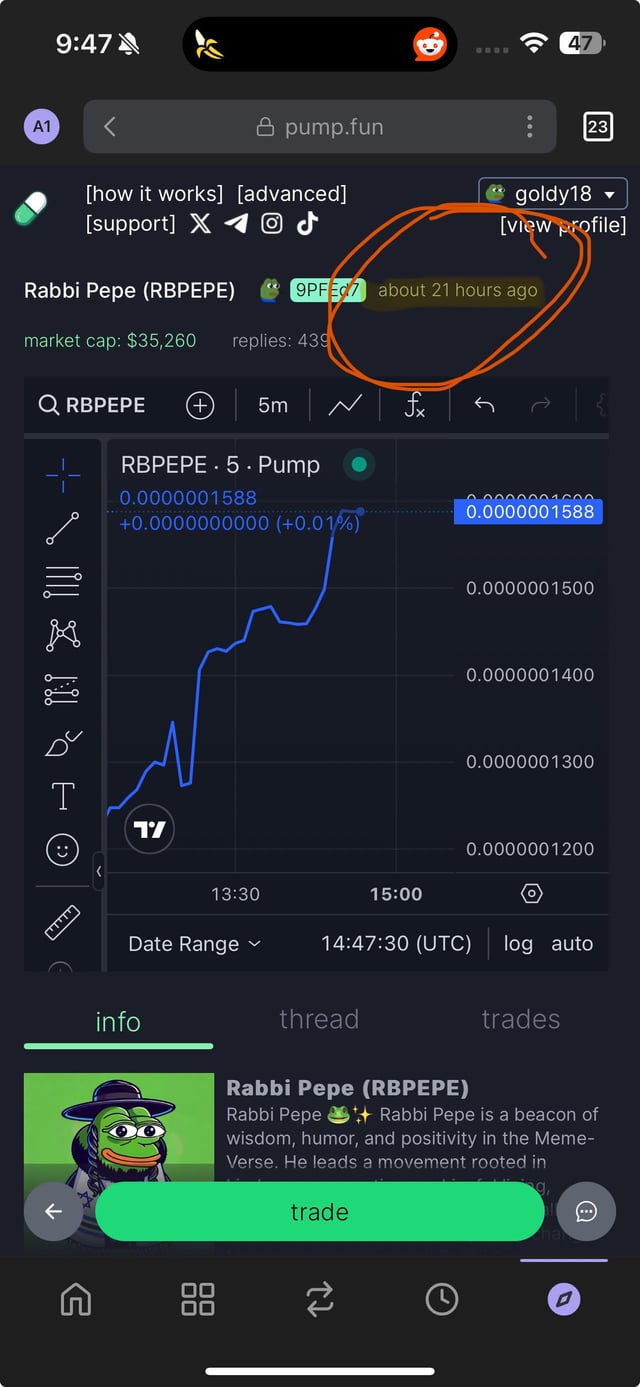Open the RBPEPE symbol search

(92, 405)
